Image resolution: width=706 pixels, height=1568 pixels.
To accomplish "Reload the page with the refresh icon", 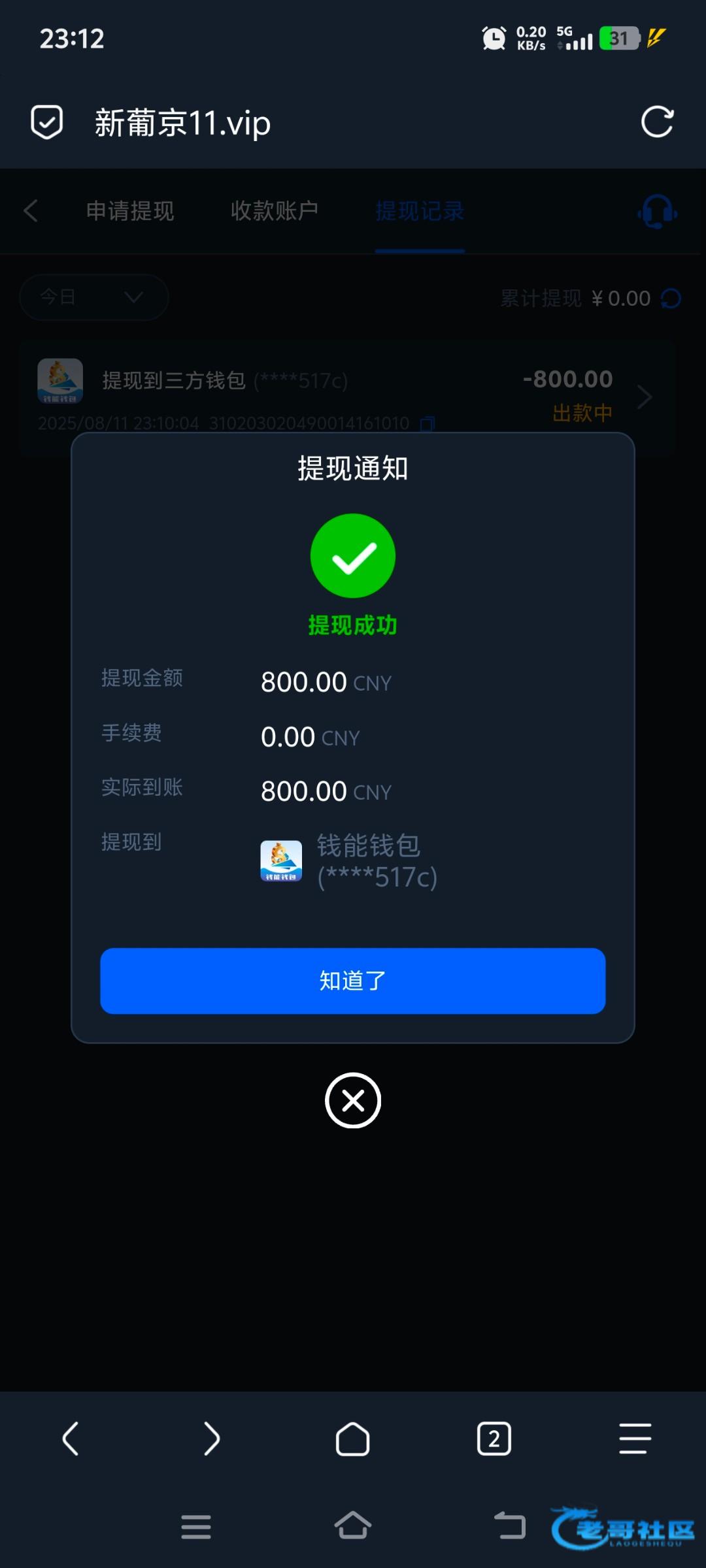I will 657,122.
